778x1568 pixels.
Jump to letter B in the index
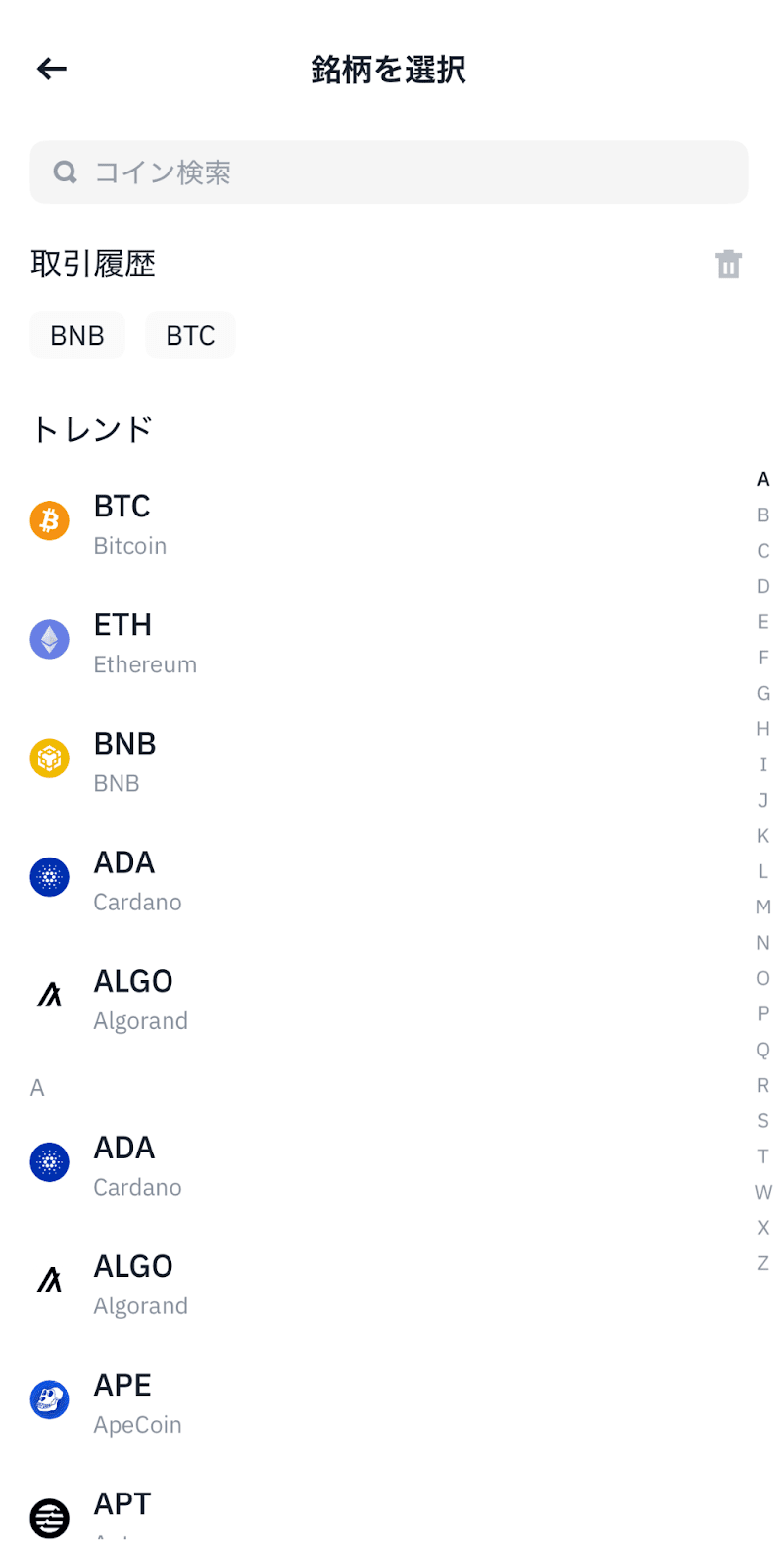coord(763,515)
